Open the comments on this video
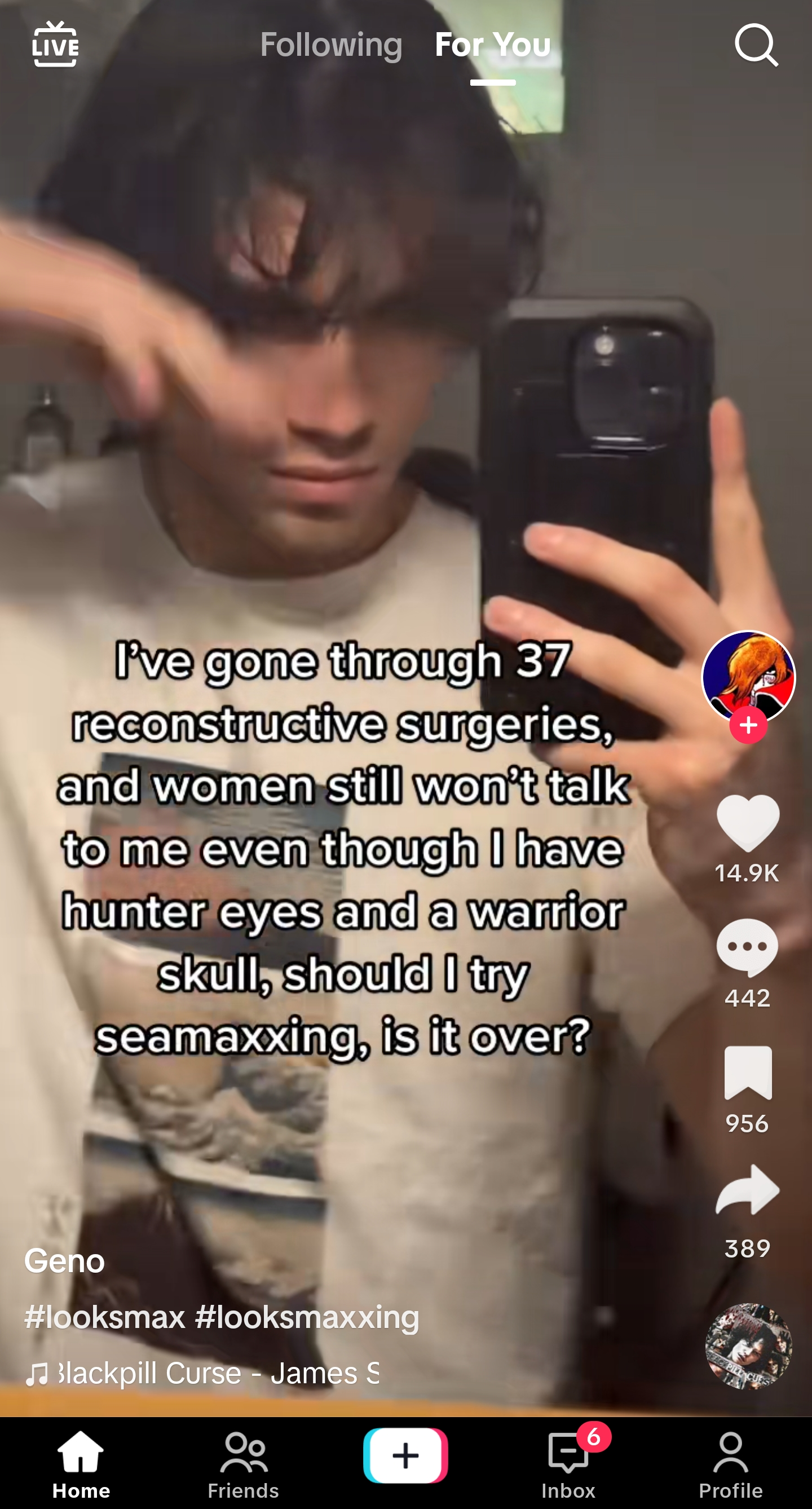The height and width of the screenshot is (1509, 812). [748, 947]
